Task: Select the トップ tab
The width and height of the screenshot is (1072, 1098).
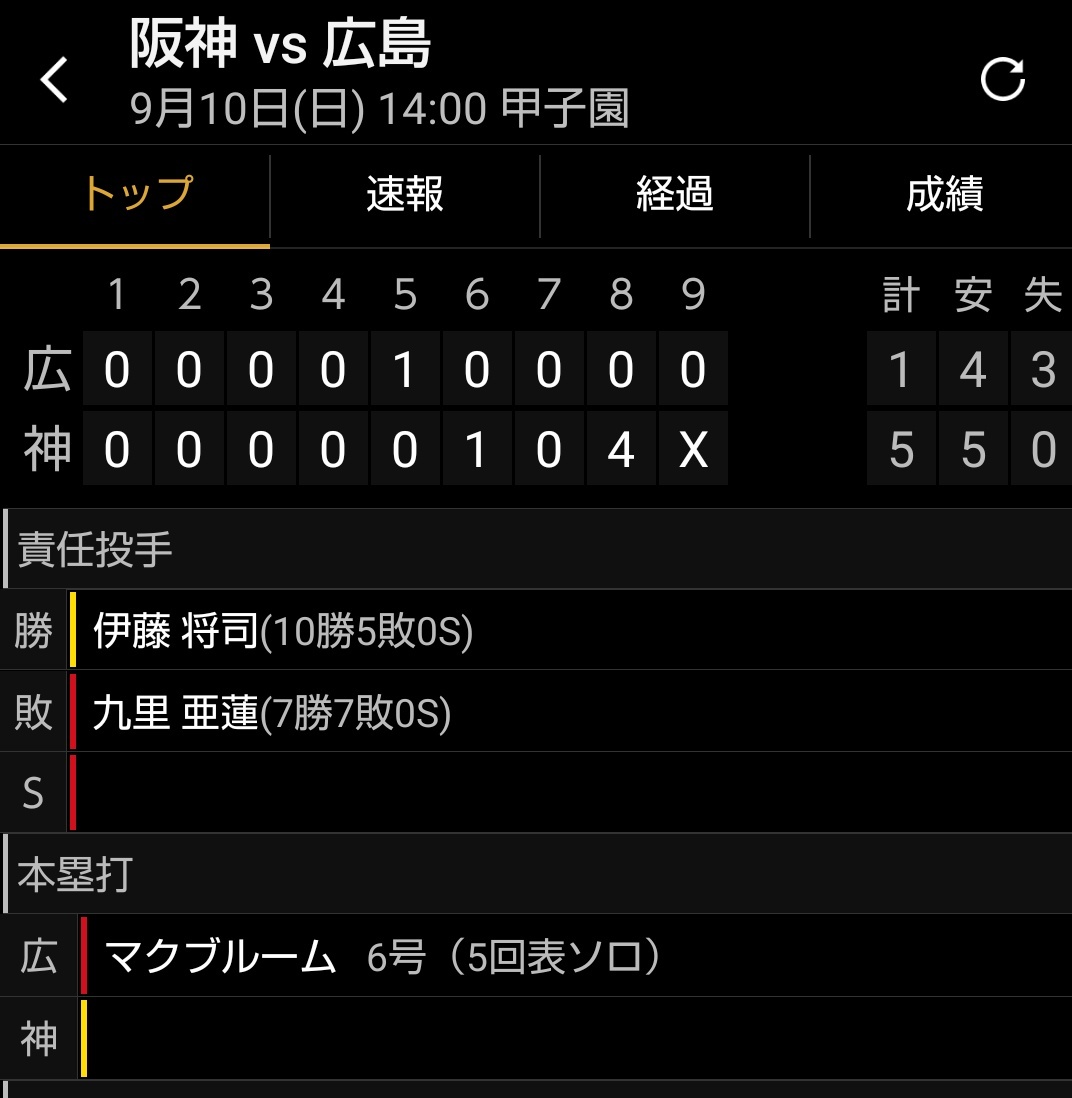Action: [135, 194]
